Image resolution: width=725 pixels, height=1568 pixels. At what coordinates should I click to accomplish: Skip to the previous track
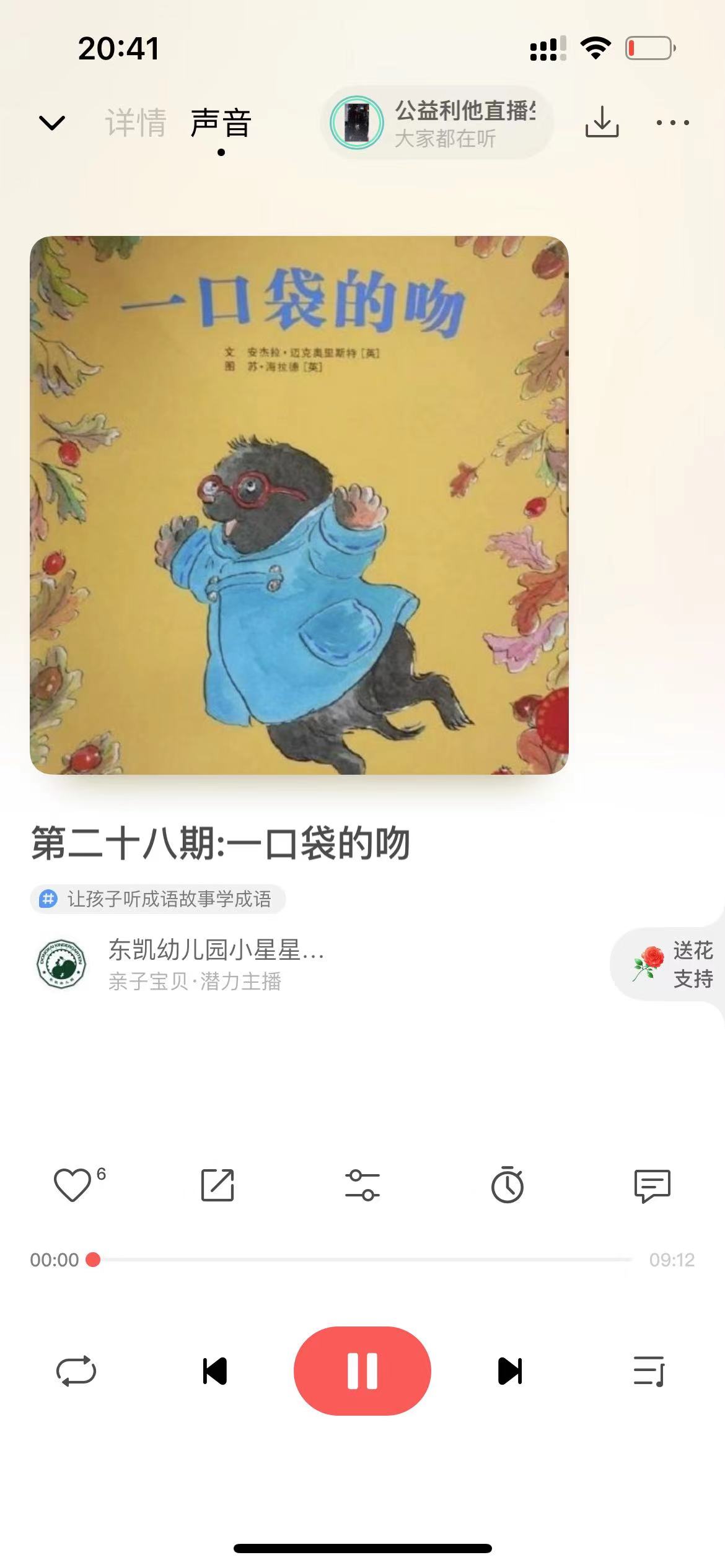[215, 1370]
